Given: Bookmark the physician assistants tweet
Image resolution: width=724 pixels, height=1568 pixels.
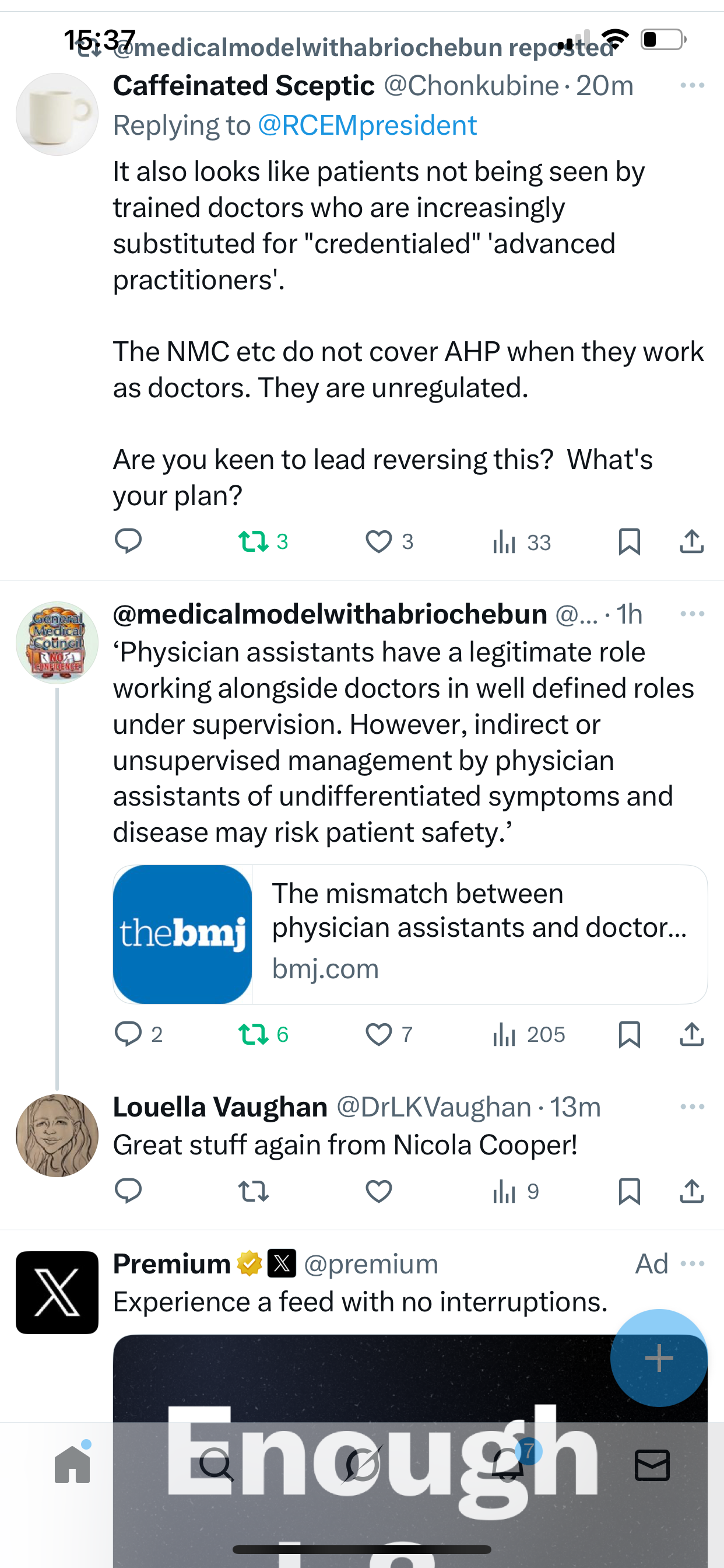Looking at the screenshot, I should 629,1034.
